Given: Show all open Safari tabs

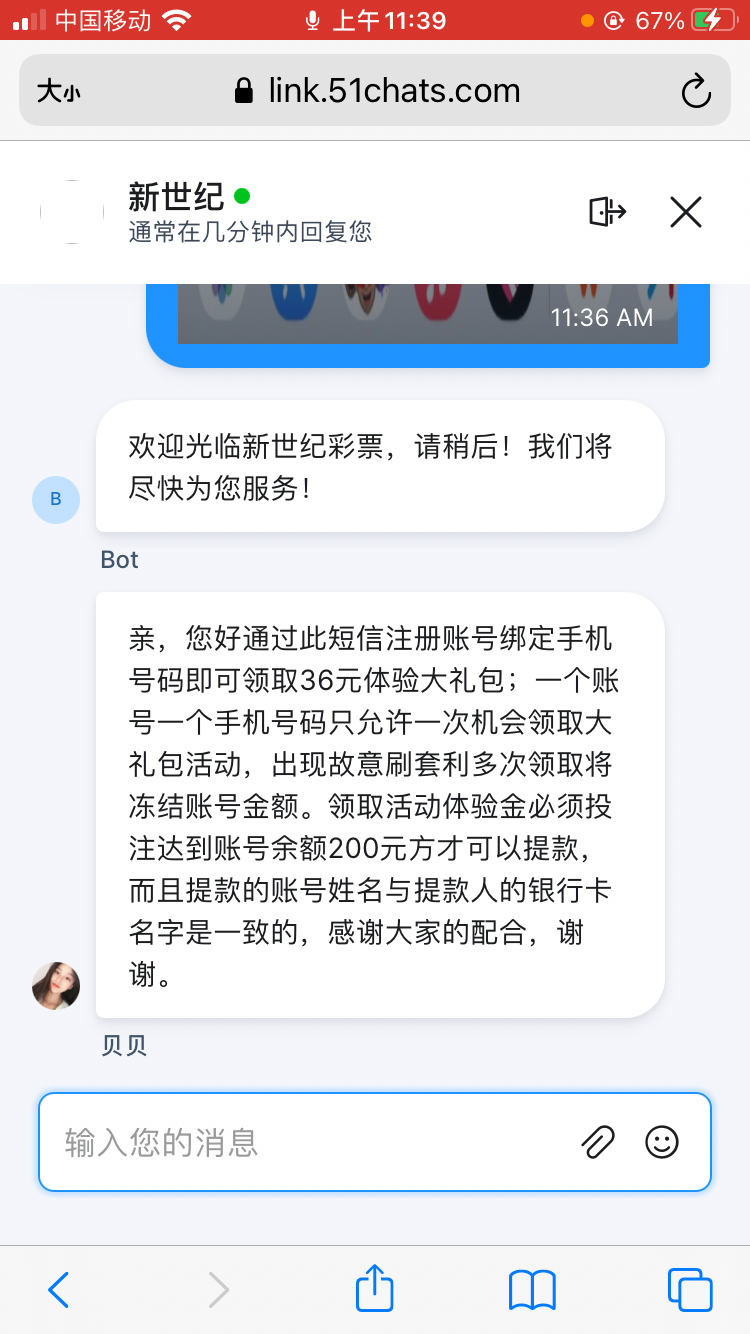Looking at the screenshot, I should [x=690, y=1290].
